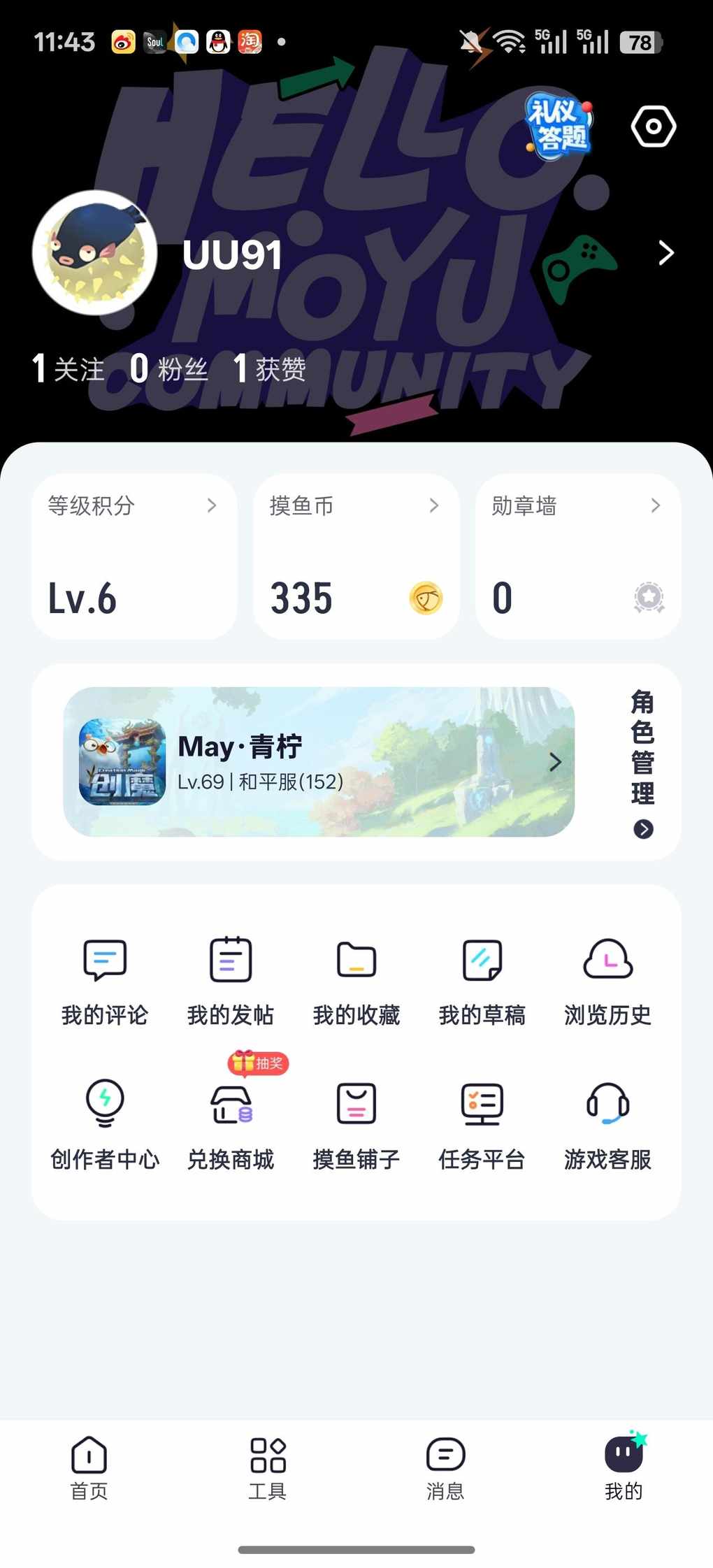Check 我的草稿 drafts
Image resolution: width=713 pixels, height=1568 pixels.
[x=482, y=979]
